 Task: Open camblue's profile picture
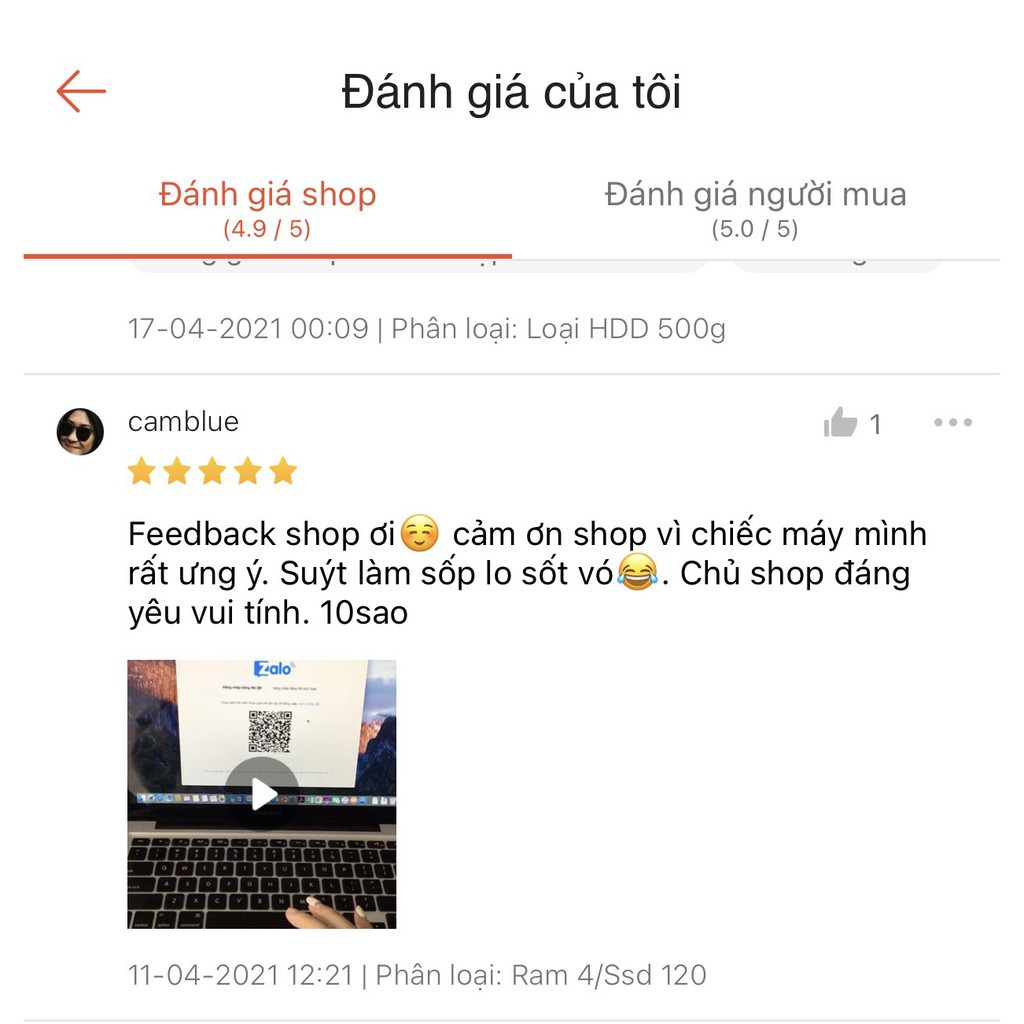(80, 432)
